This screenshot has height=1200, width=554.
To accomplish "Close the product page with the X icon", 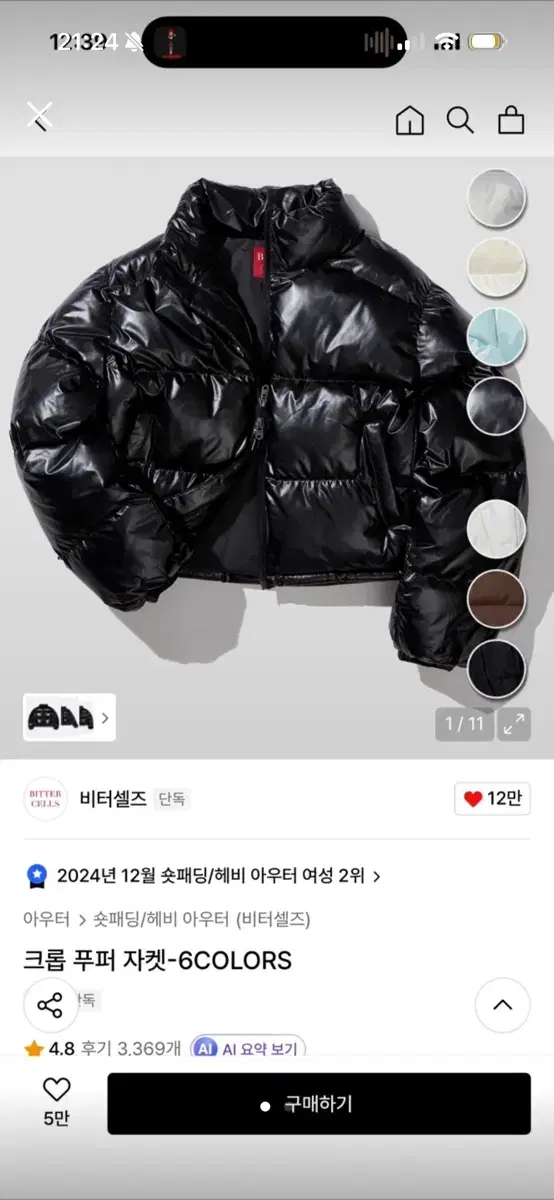I will [x=40, y=117].
